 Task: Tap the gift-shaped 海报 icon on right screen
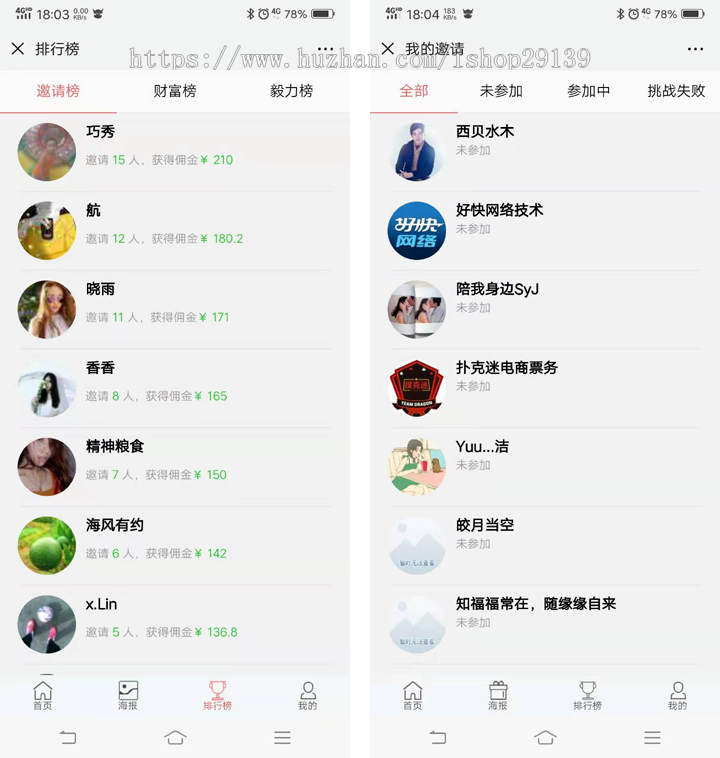[x=497, y=694]
